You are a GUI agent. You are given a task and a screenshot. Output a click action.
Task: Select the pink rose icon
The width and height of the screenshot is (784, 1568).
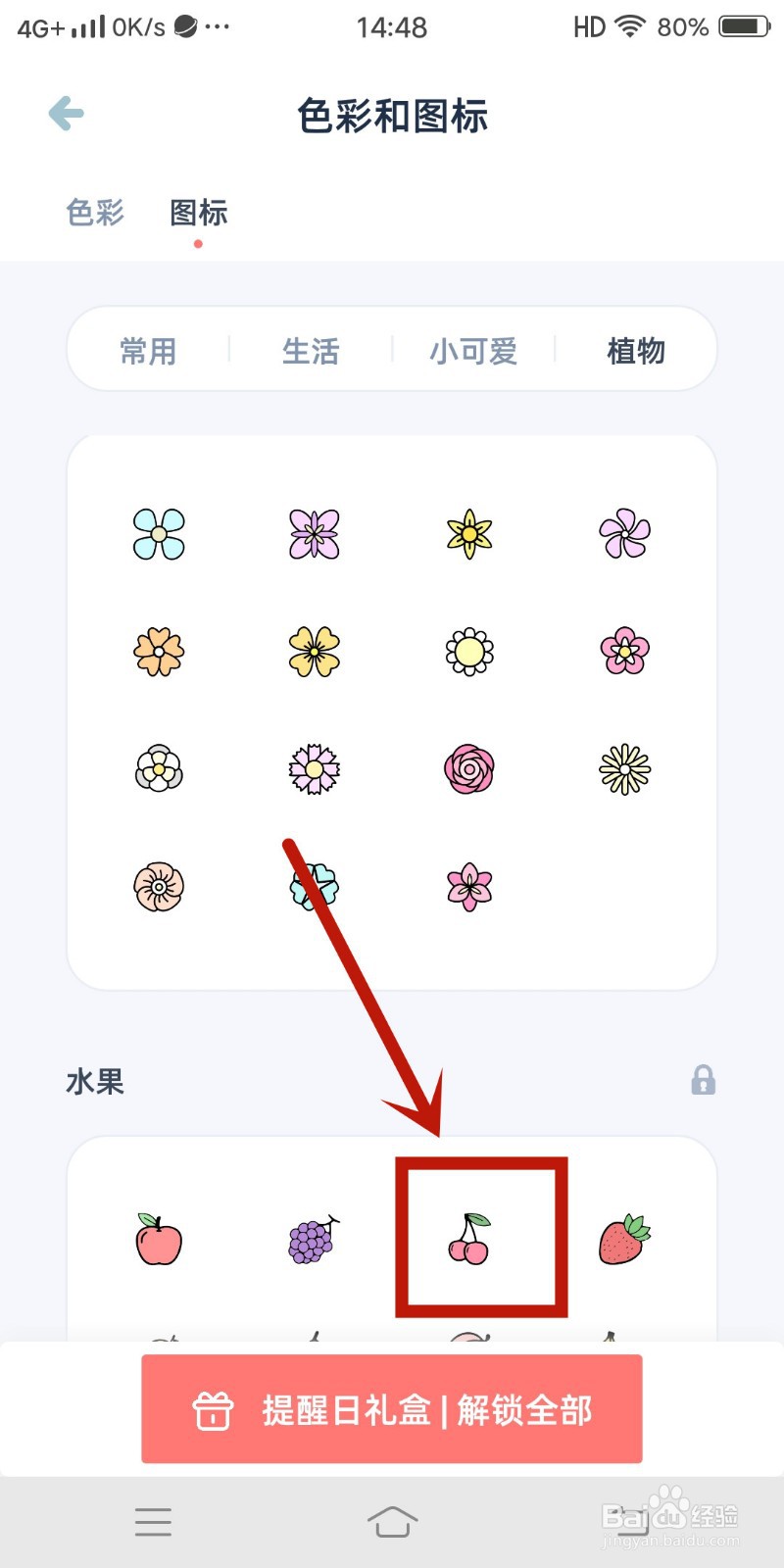click(470, 770)
